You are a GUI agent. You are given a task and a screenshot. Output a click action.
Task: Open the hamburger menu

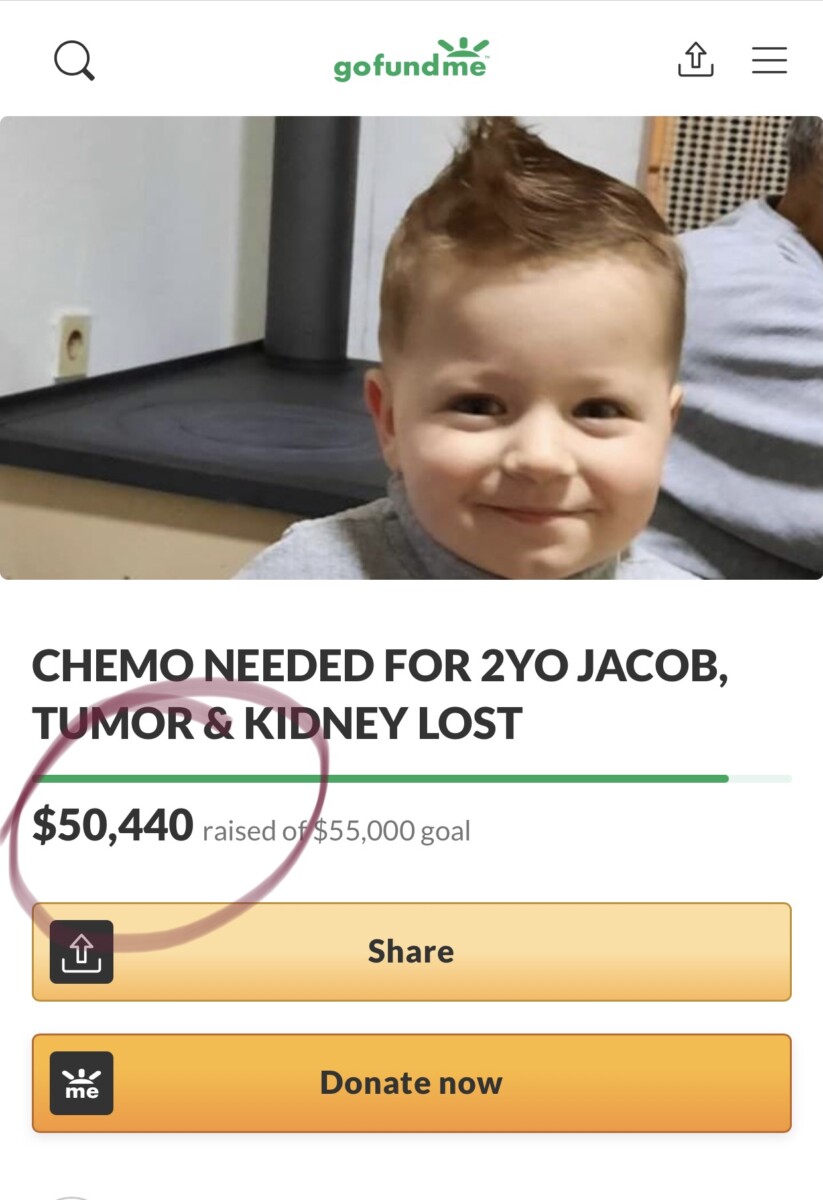pyautogui.click(x=769, y=60)
